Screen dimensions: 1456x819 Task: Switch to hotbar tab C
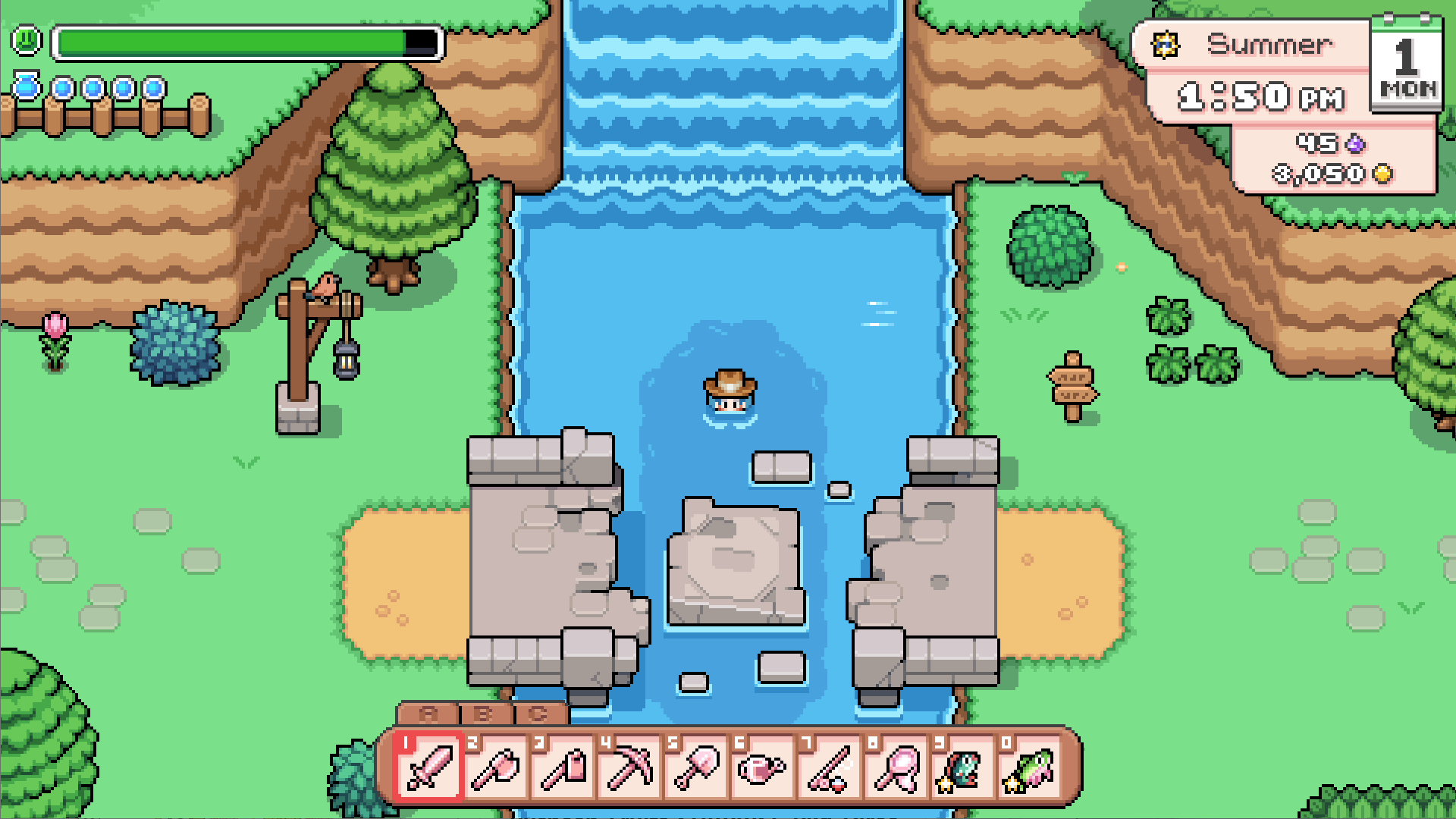click(x=538, y=714)
